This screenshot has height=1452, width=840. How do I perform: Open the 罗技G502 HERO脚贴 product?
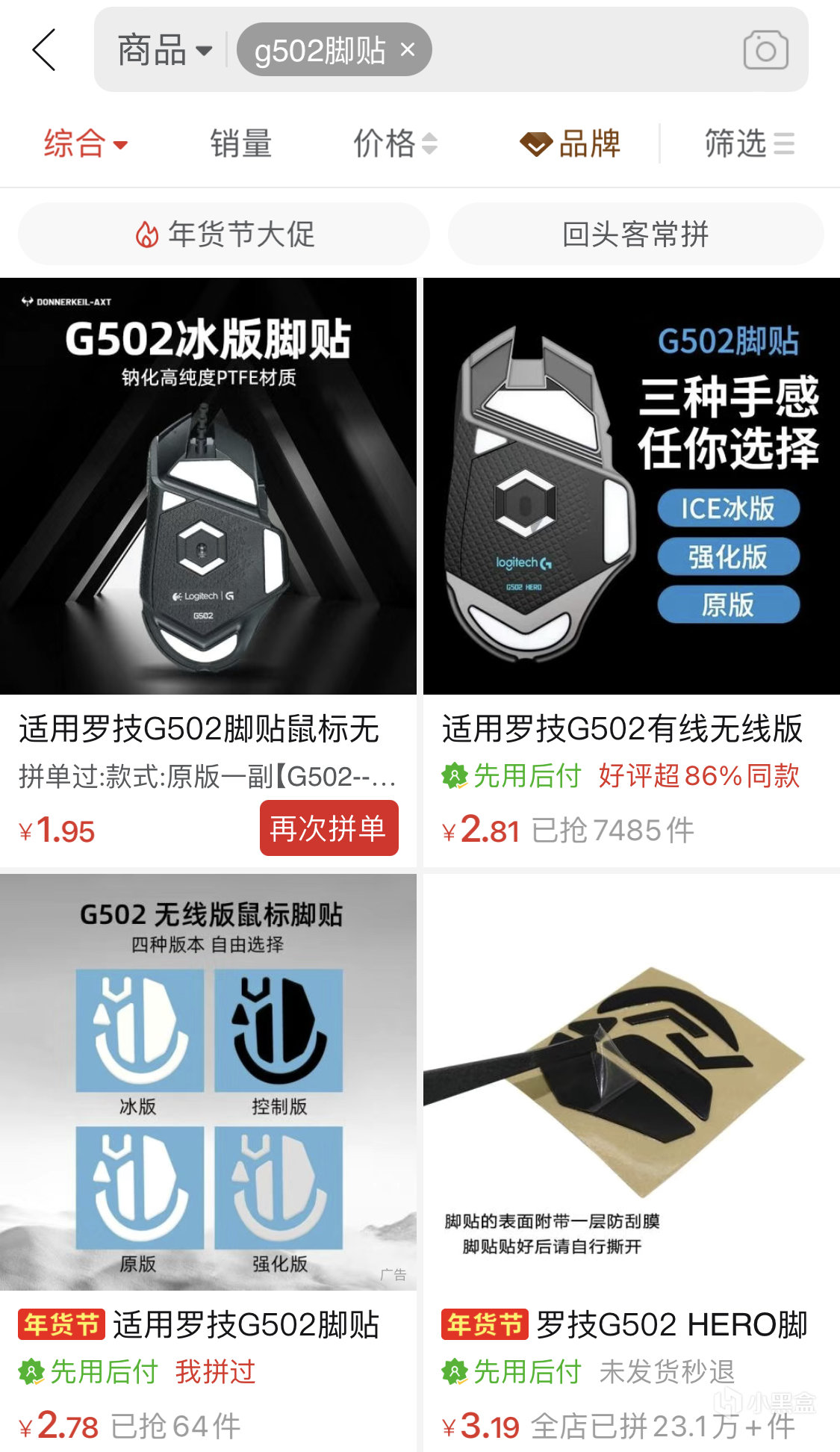pos(631,1083)
